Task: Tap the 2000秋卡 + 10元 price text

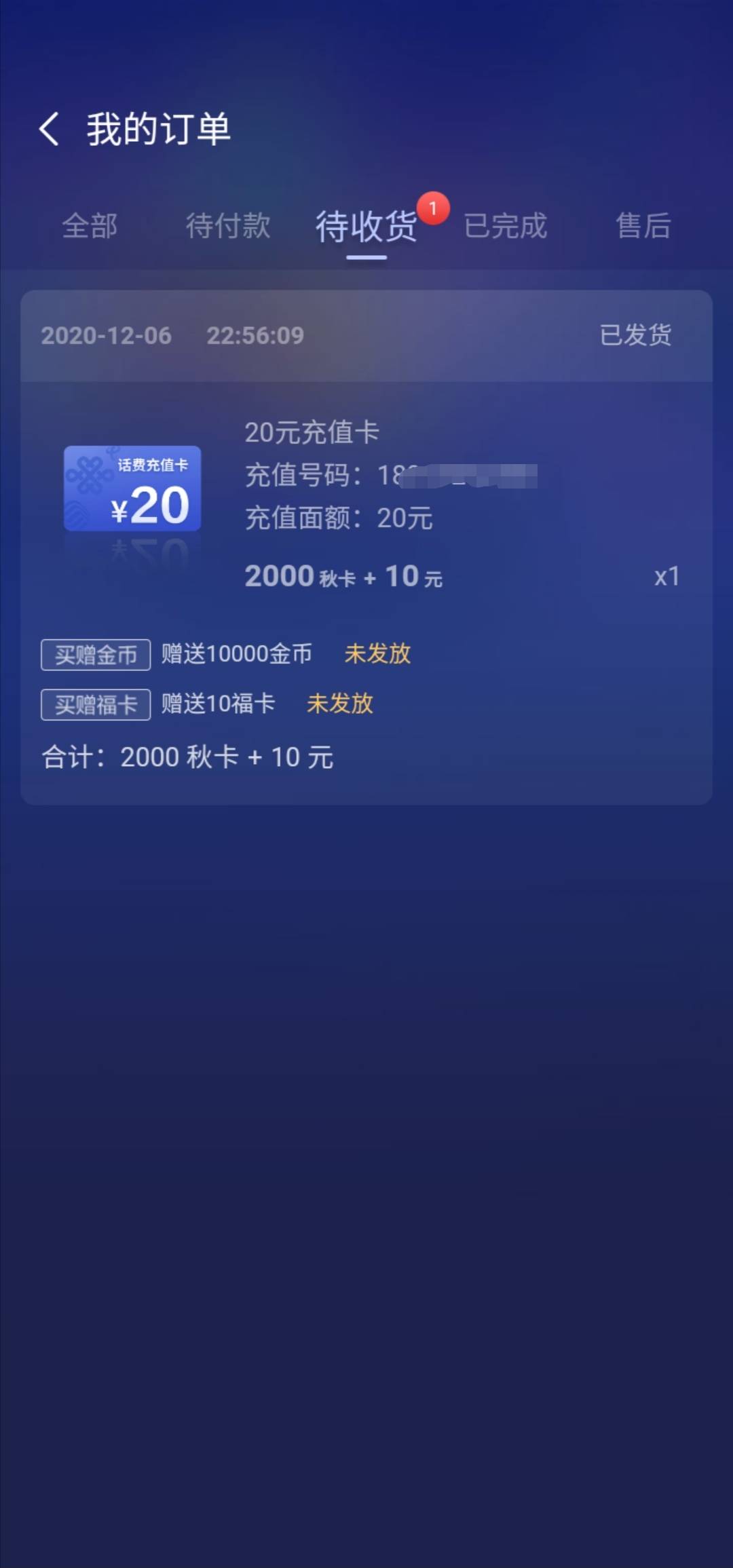Action: tap(343, 575)
